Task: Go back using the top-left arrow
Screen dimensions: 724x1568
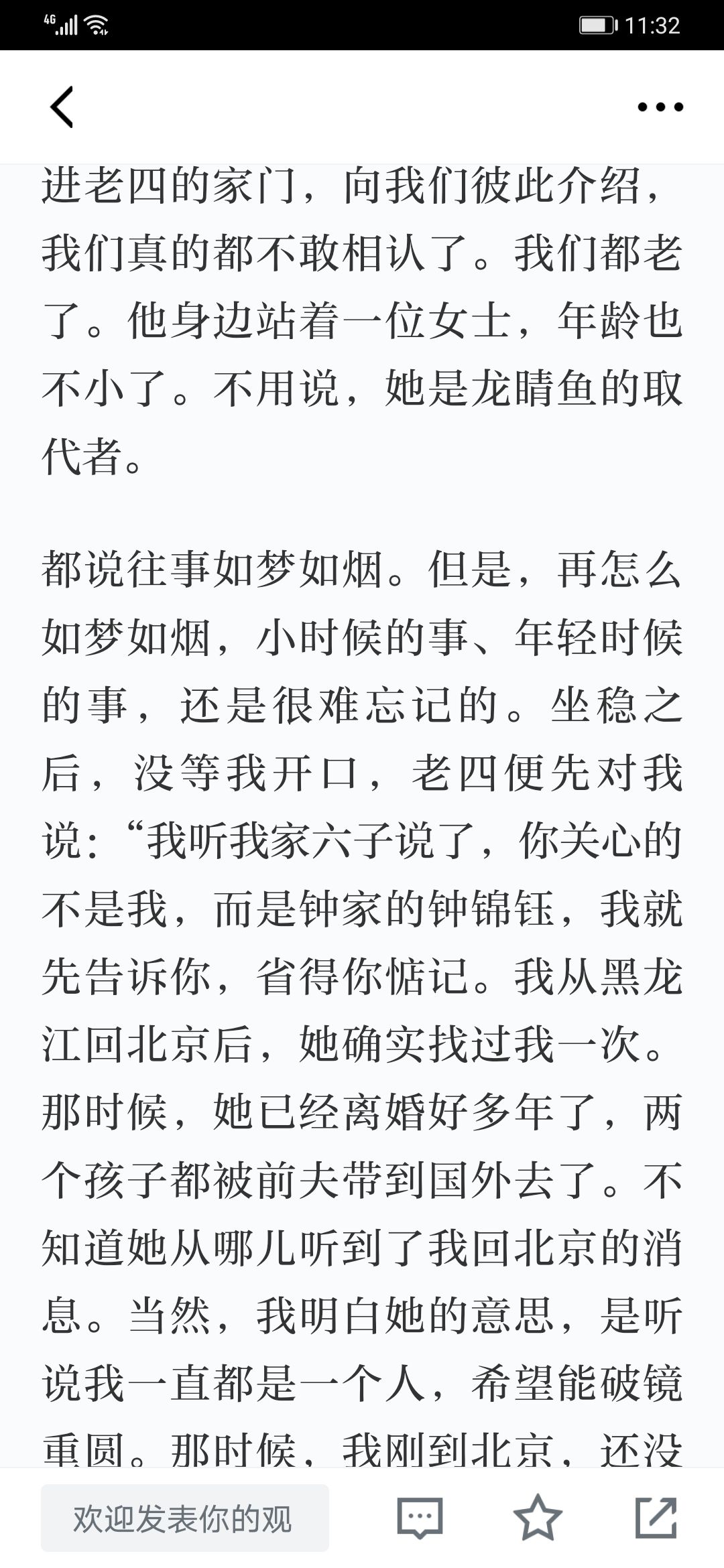Action: point(62,107)
